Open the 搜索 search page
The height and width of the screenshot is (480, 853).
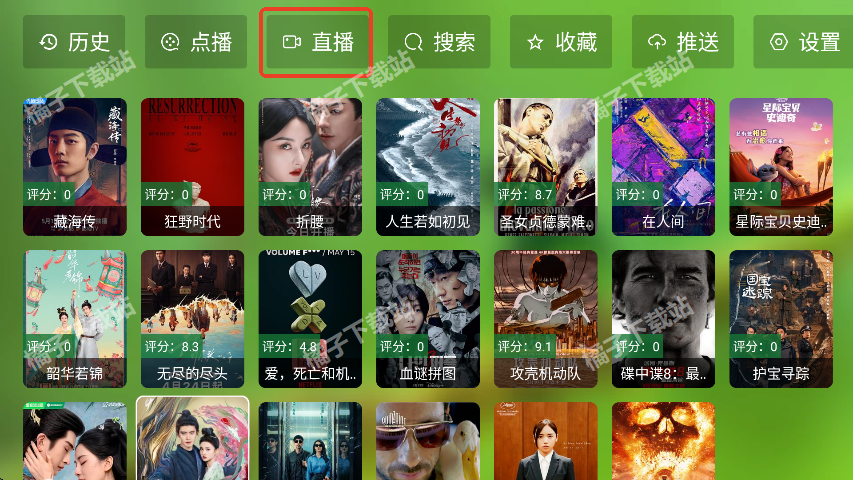439,42
